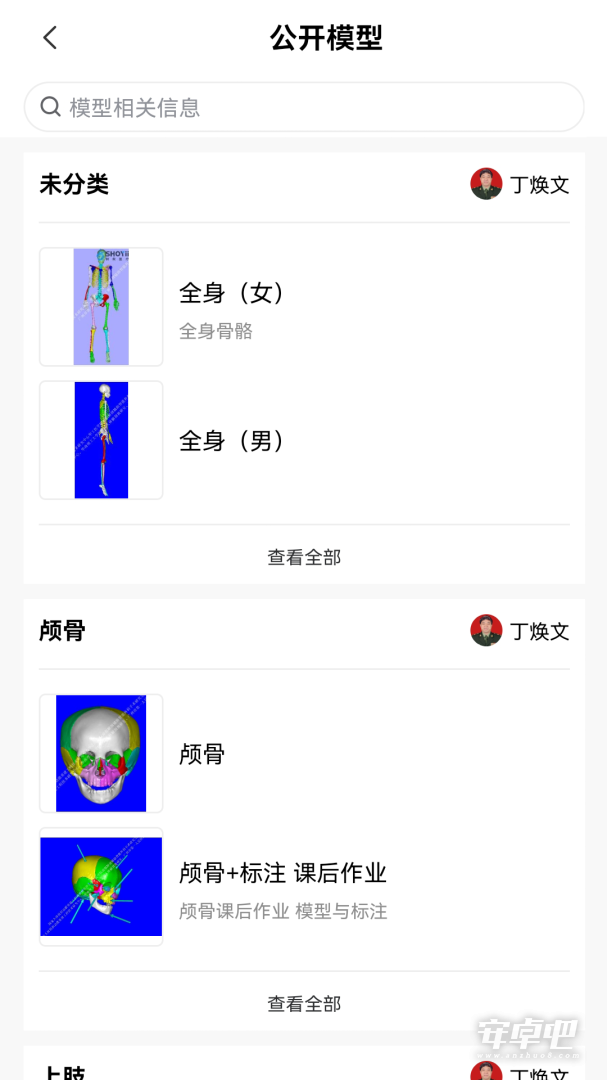Image resolution: width=607 pixels, height=1080 pixels.
Task: Open 丁焕文's profile in 颅骨 header
Action: (x=520, y=631)
